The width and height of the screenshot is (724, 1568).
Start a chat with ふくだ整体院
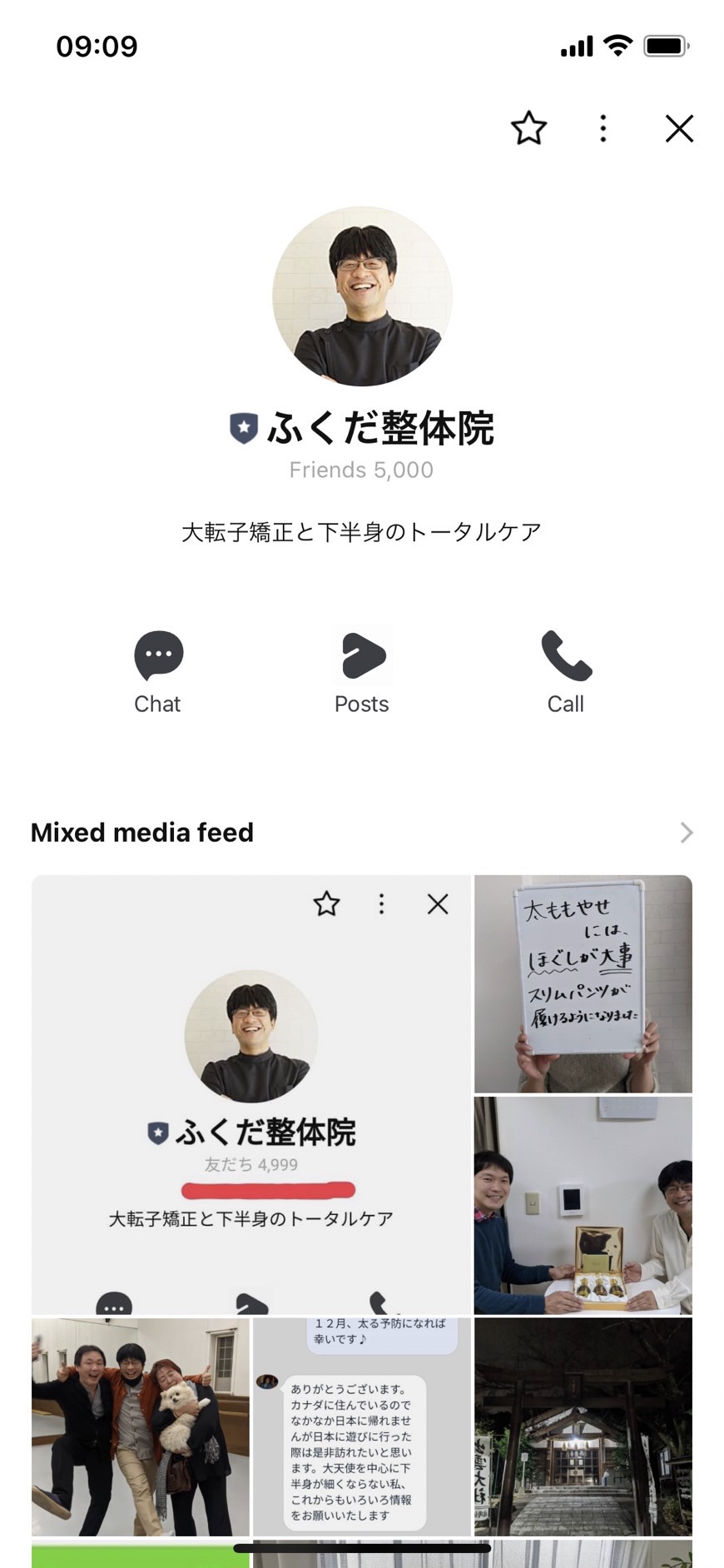(x=158, y=673)
